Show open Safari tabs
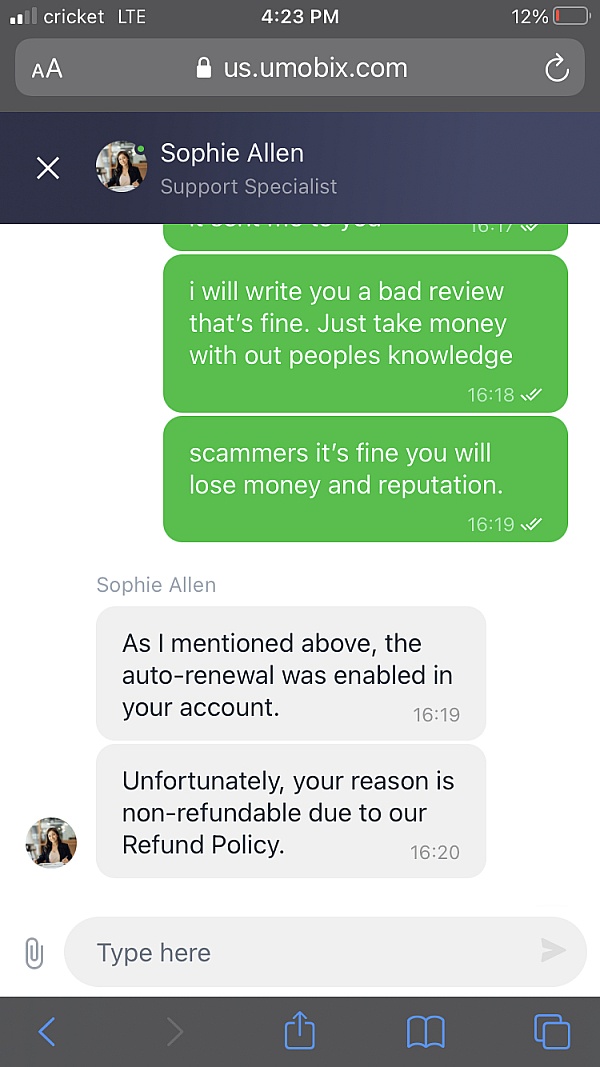The width and height of the screenshot is (600, 1067). coord(552,1031)
